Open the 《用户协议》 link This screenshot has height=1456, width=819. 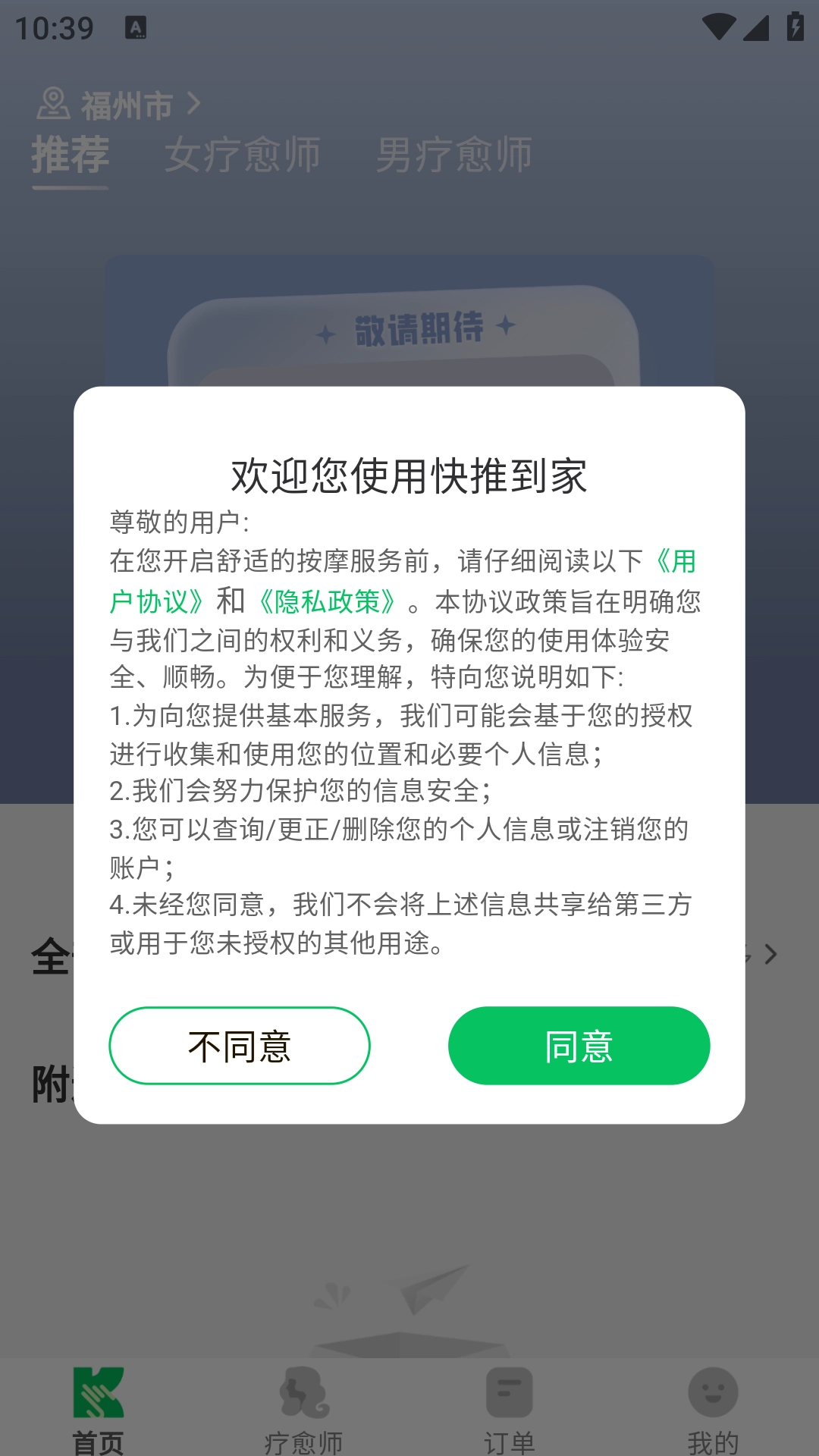pos(157,601)
